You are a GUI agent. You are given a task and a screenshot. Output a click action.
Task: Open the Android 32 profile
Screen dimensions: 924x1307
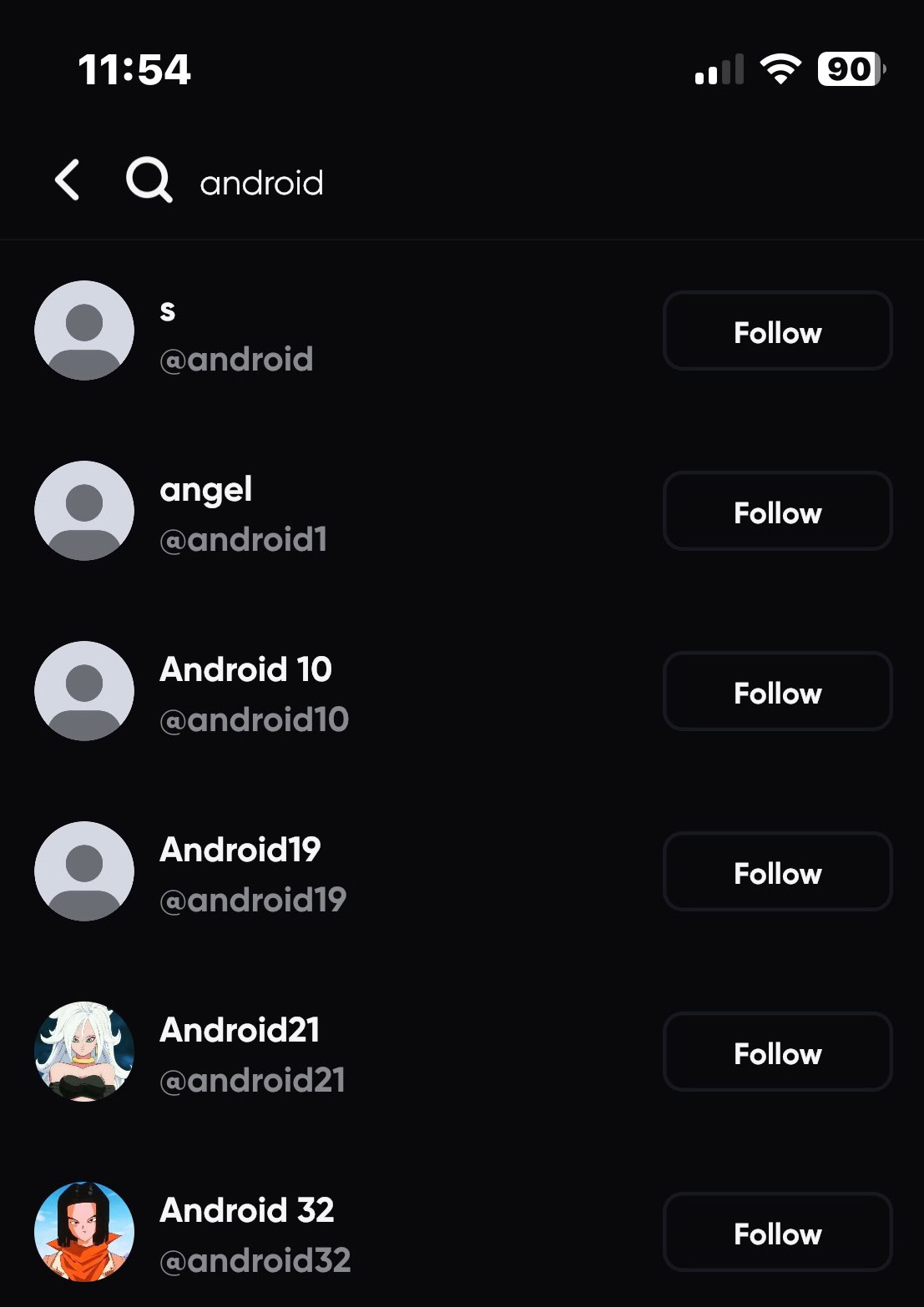(x=254, y=1234)
